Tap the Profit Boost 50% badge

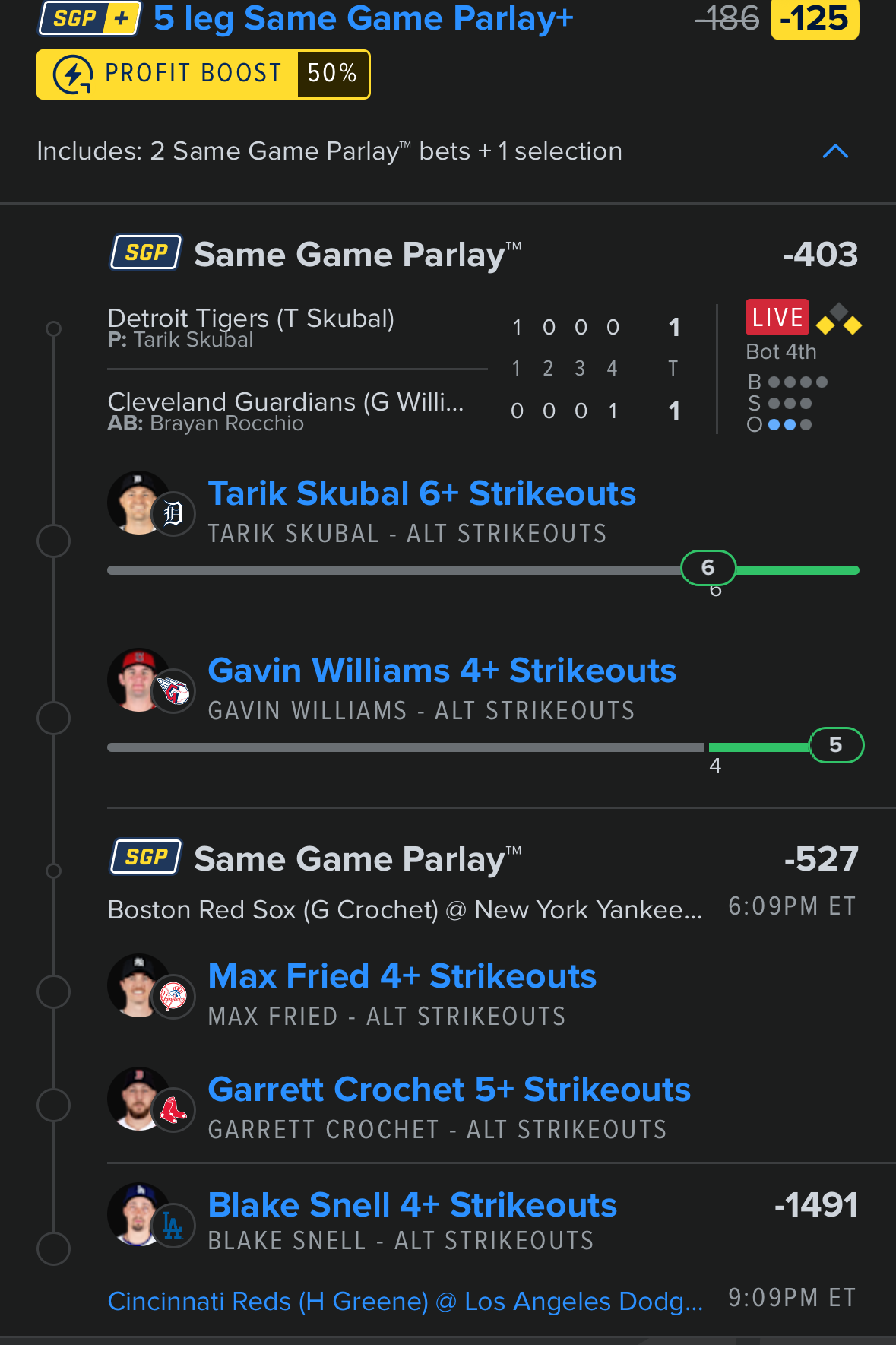[203, 75]
